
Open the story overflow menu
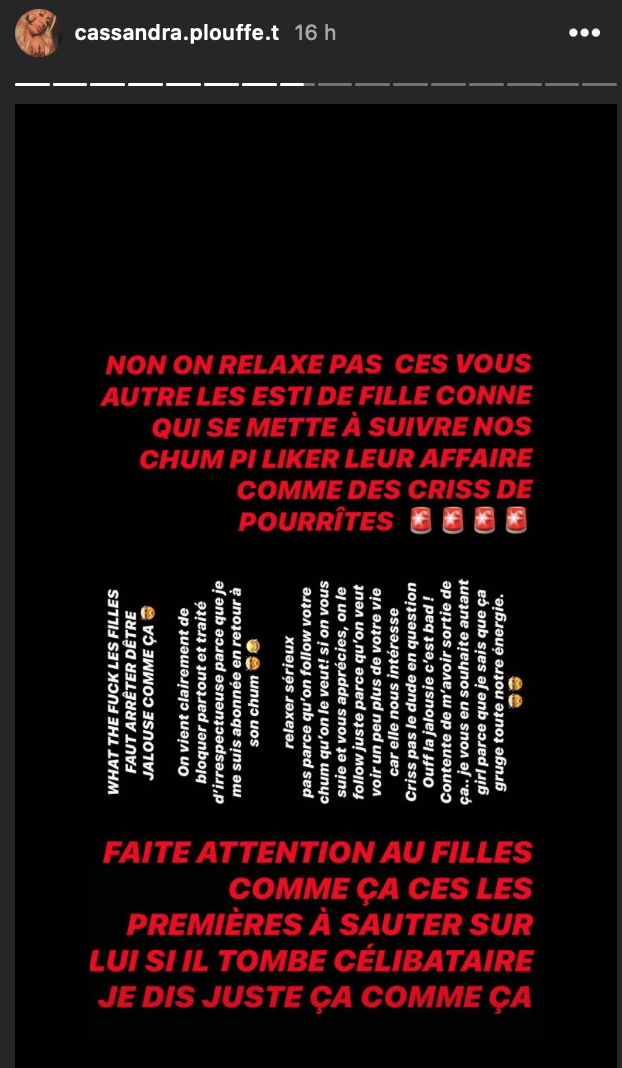click(x=584, y=33)
